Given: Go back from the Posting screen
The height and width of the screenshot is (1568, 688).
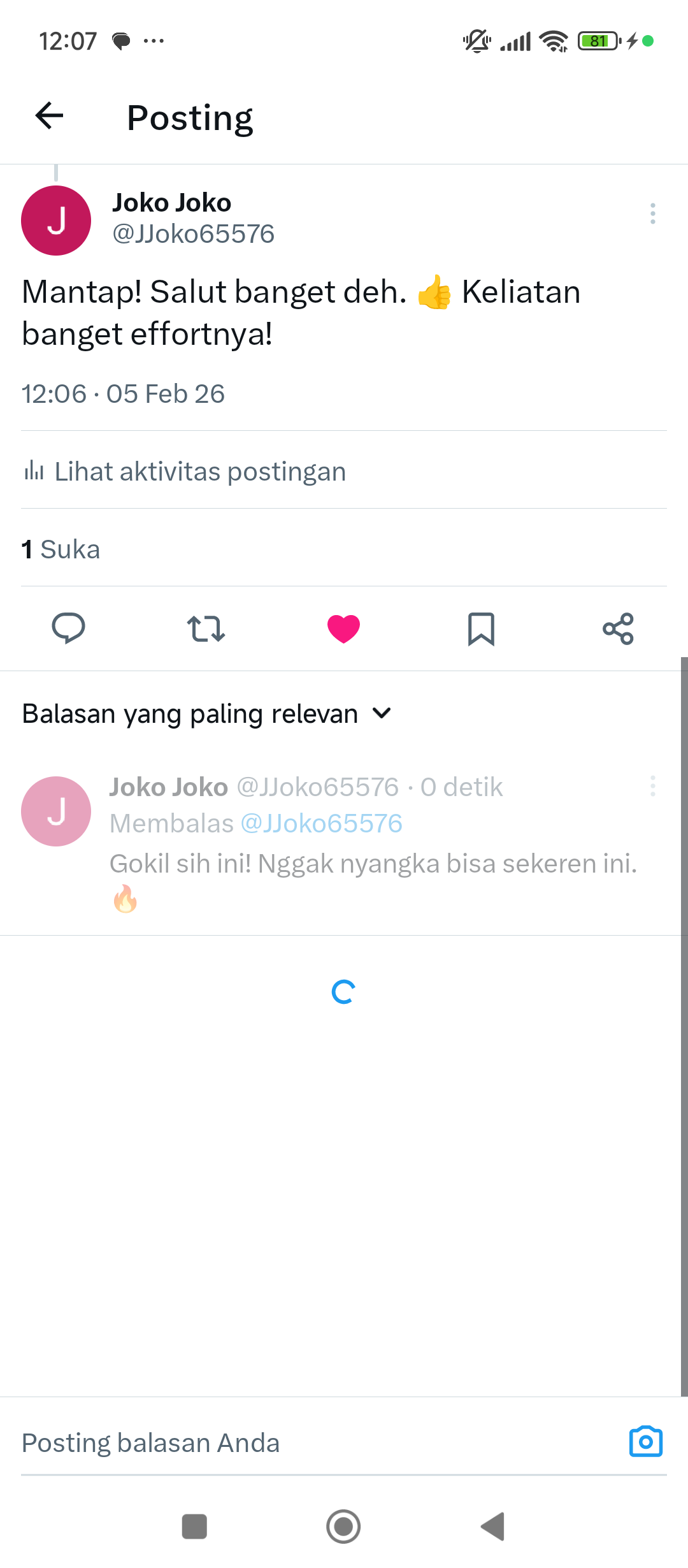Looking at the screenshot, I should click(49, 116).
